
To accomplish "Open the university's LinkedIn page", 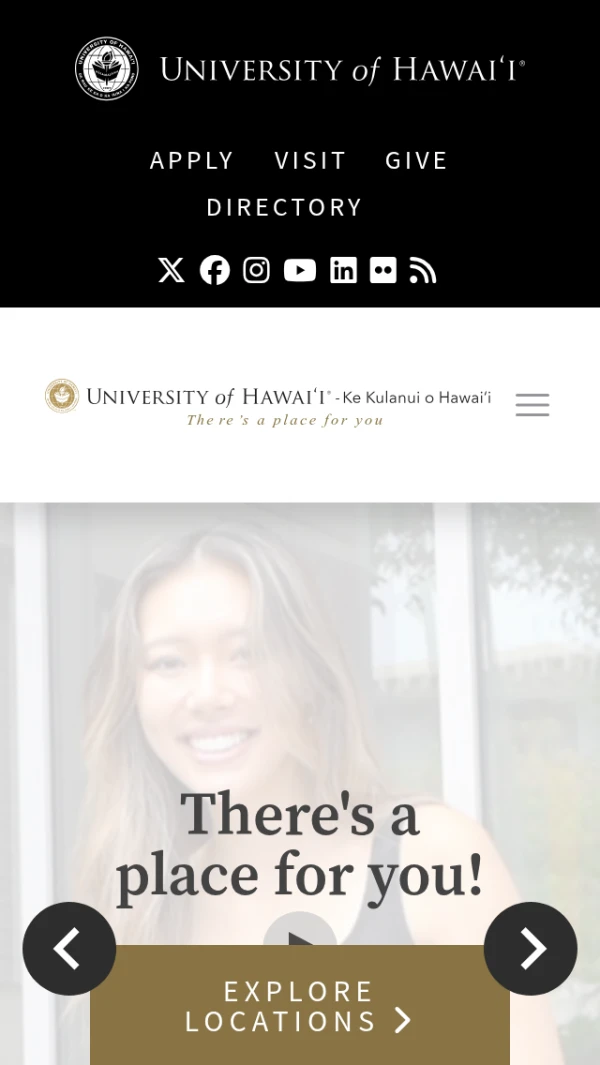I will (x=343, y=270).
